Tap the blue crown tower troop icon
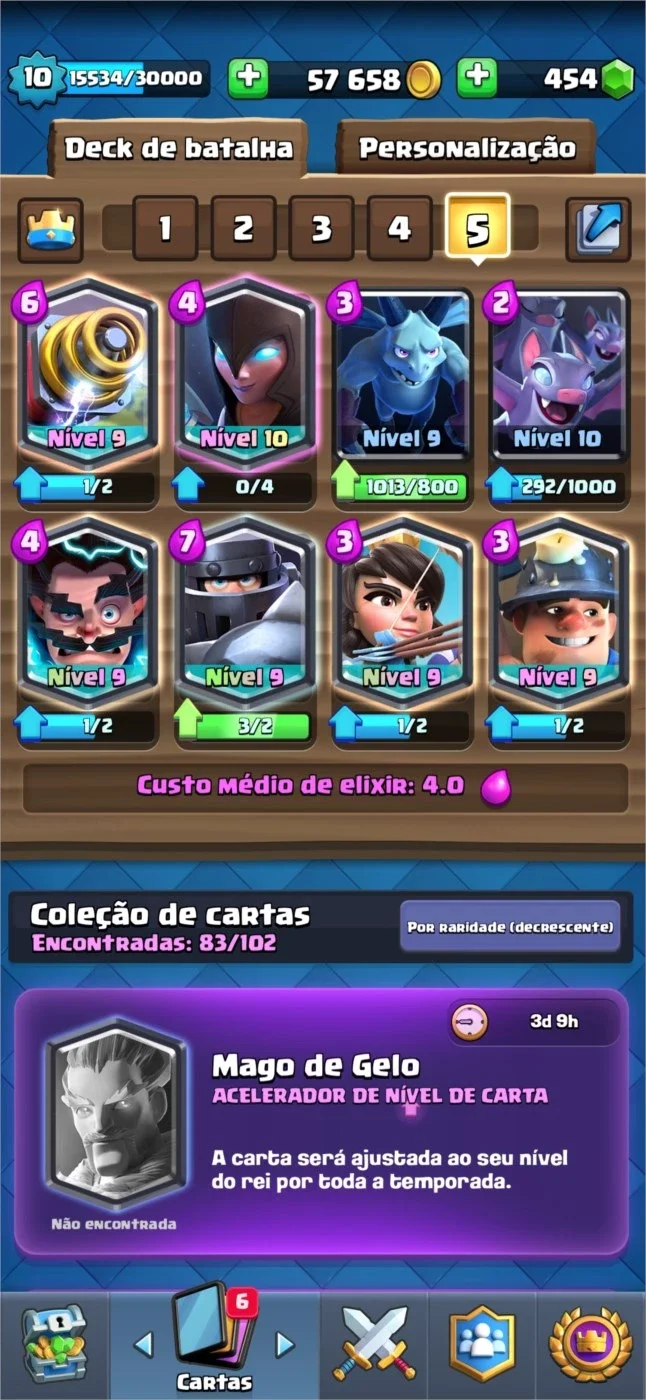This screenshot has width=646, height=1400. point(51,230)
